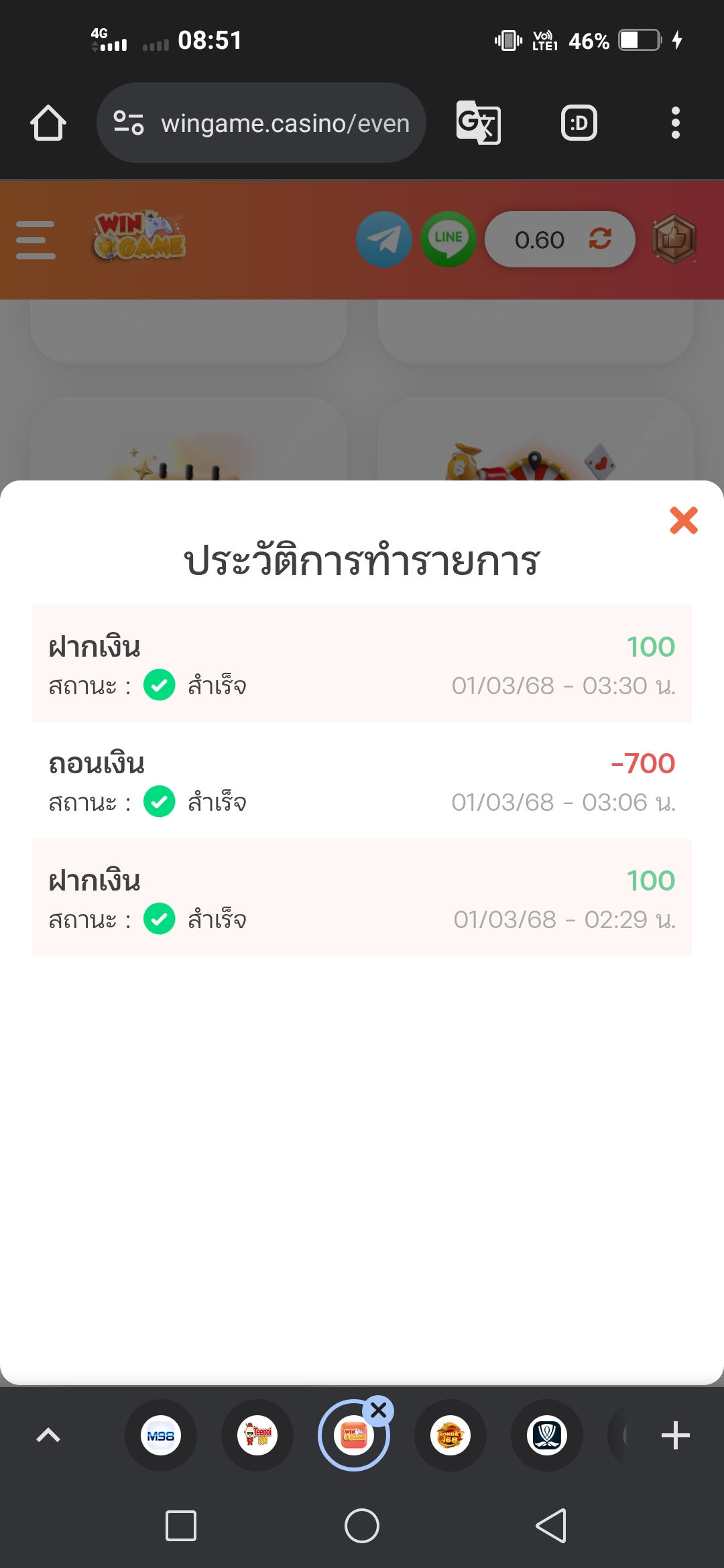The height and width of the screenshot is (1568, 724).
Task: Open the browser home page
Action: [x=48, y=123]
